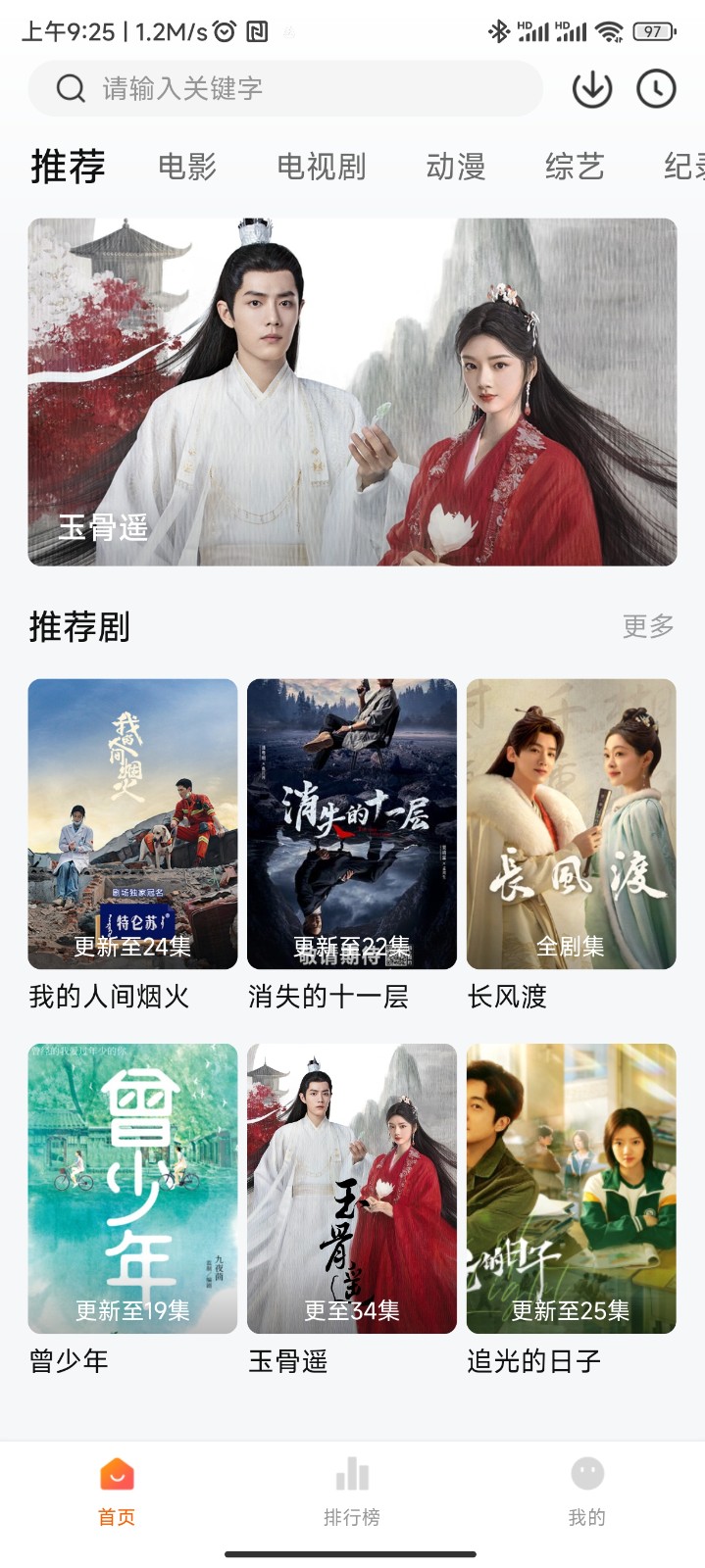Open the 玉骨遥 featured banner
Image resolution: width=705 pixels, height=1568 pixels.
pos(352,392)
